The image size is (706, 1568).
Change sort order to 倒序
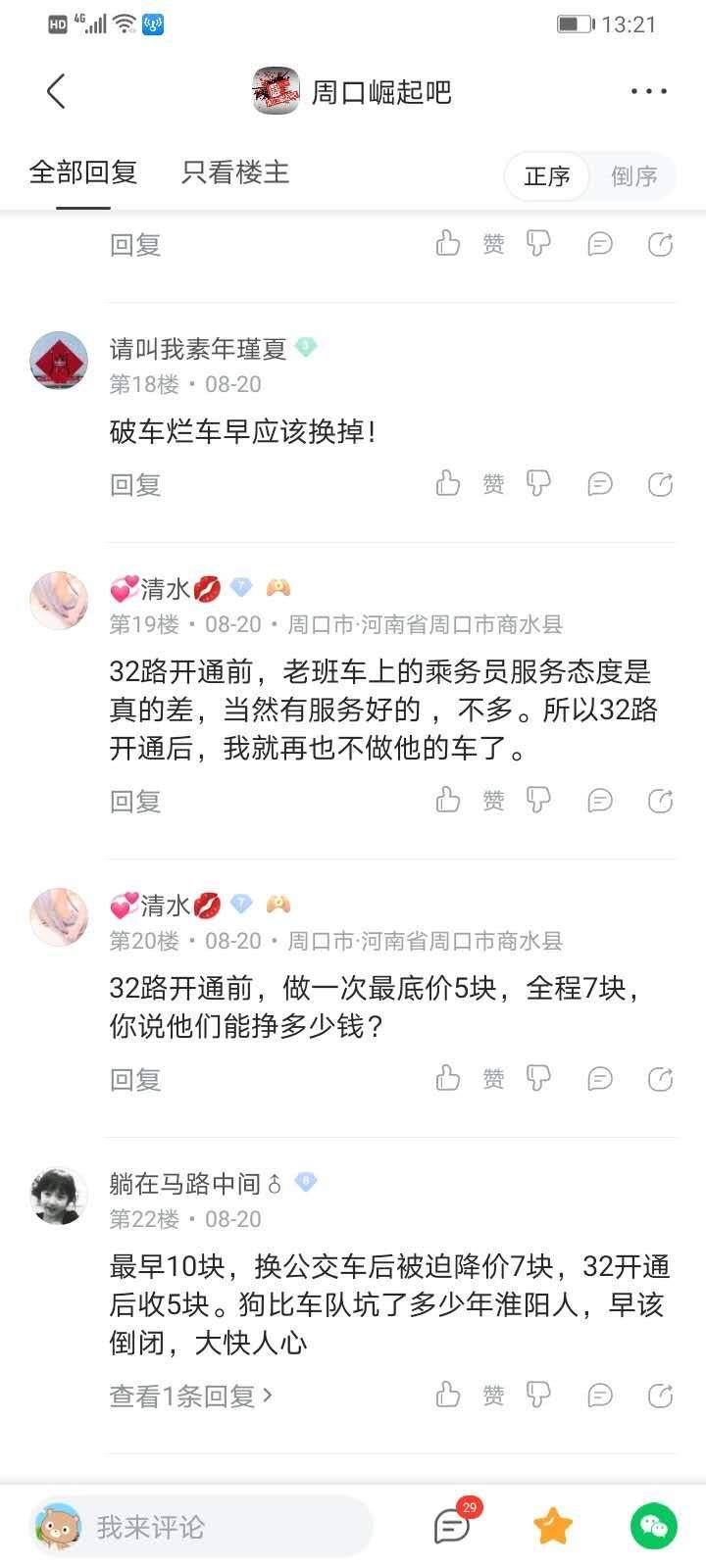633,176
